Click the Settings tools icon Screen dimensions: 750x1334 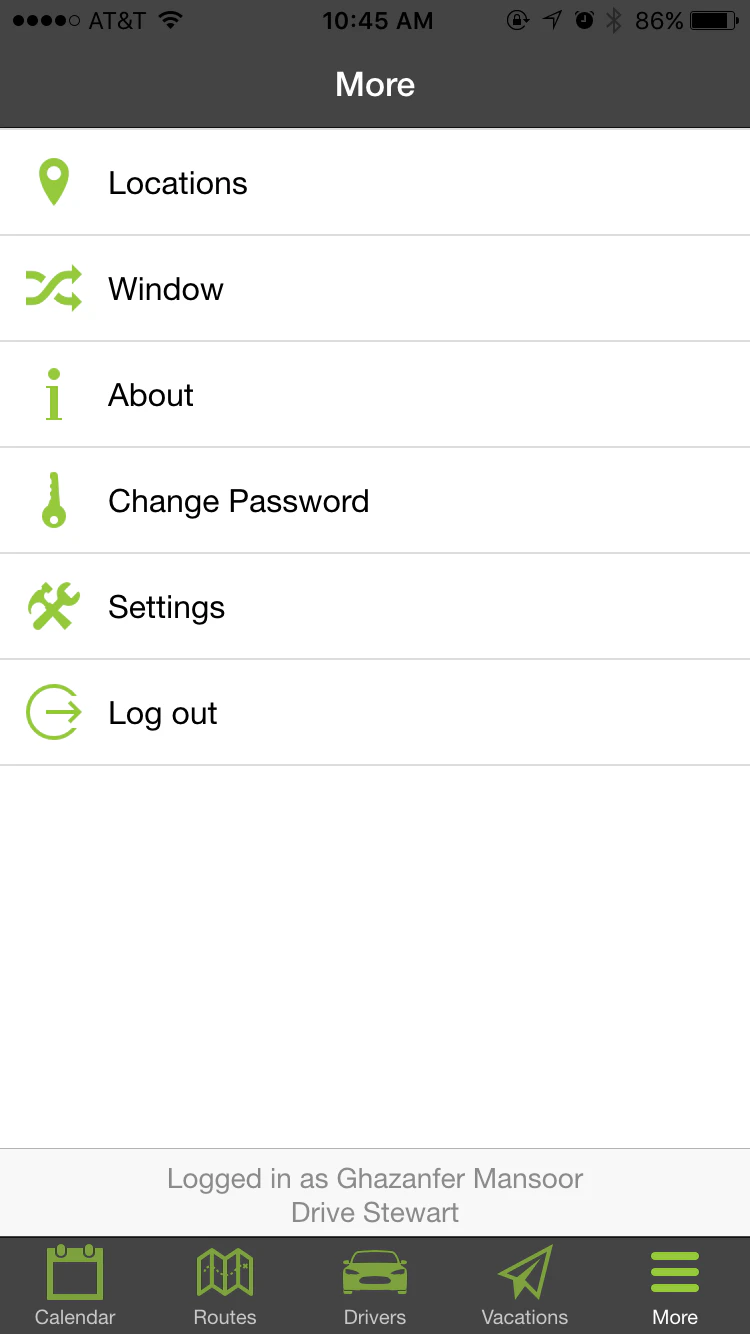(54, 606)
